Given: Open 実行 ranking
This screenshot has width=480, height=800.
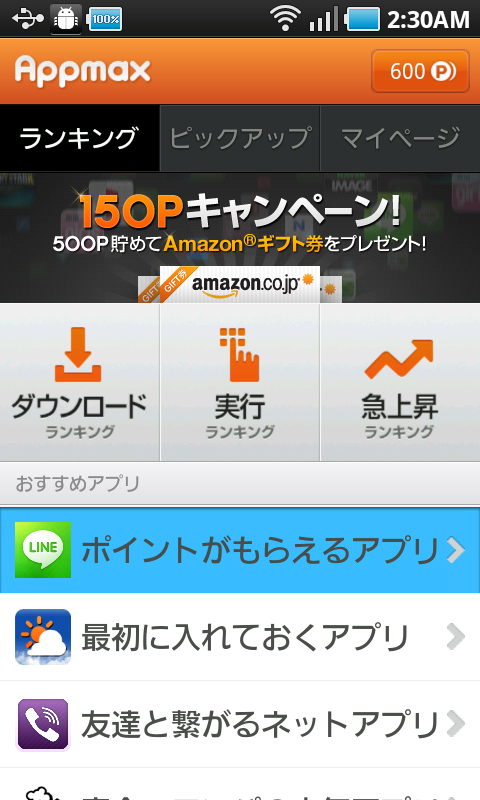Looking at the screenshot, I should (240, 383).
